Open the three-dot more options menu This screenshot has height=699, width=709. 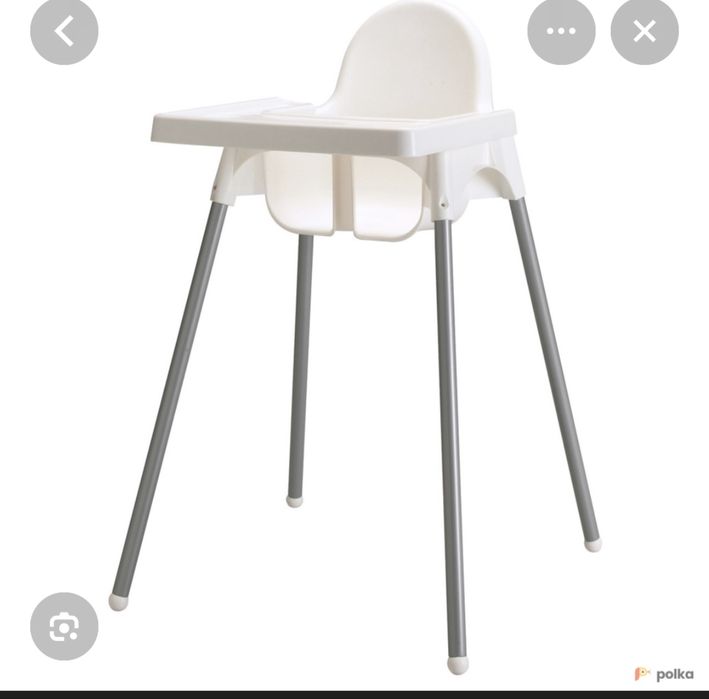click(x=561, y=32)
